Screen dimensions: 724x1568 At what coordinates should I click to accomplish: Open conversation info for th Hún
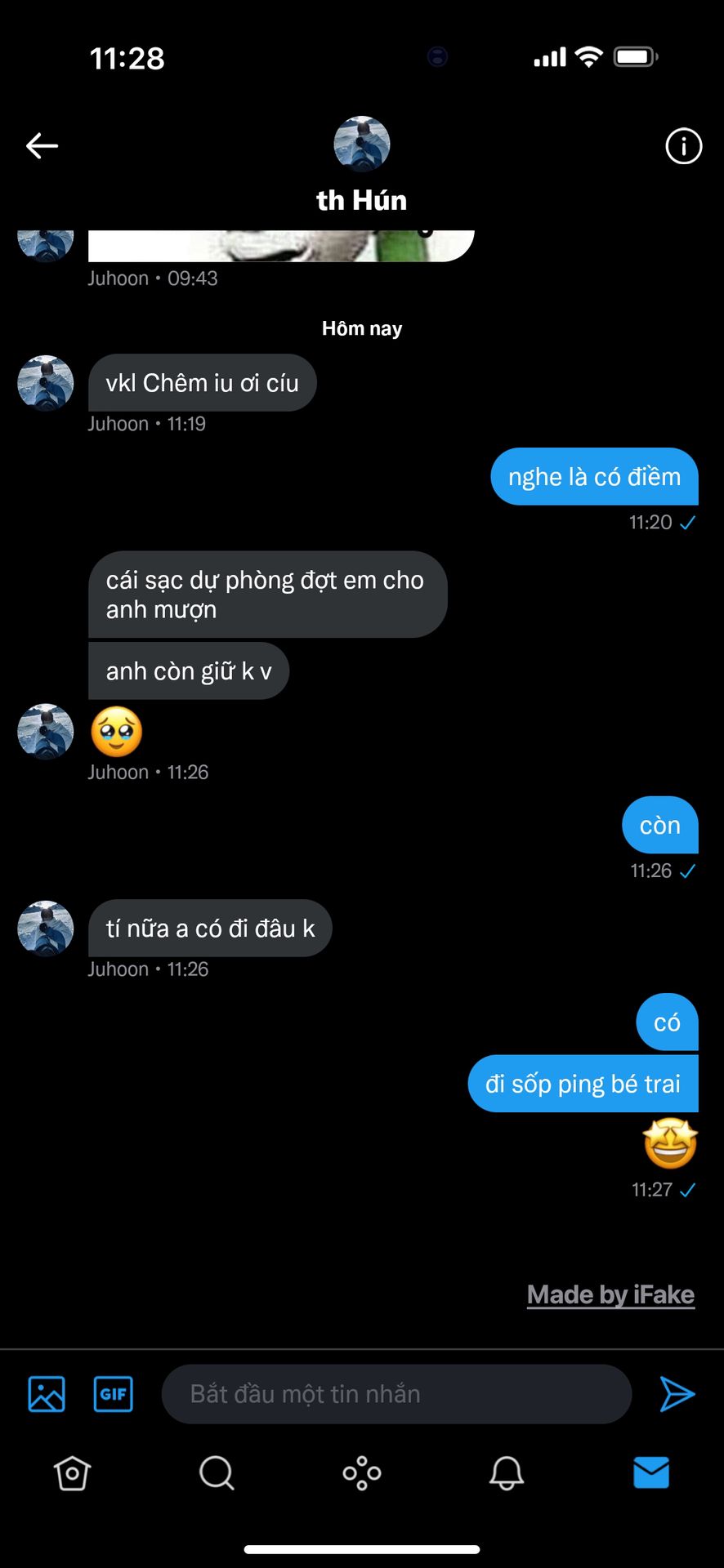(x=683, y=146)
